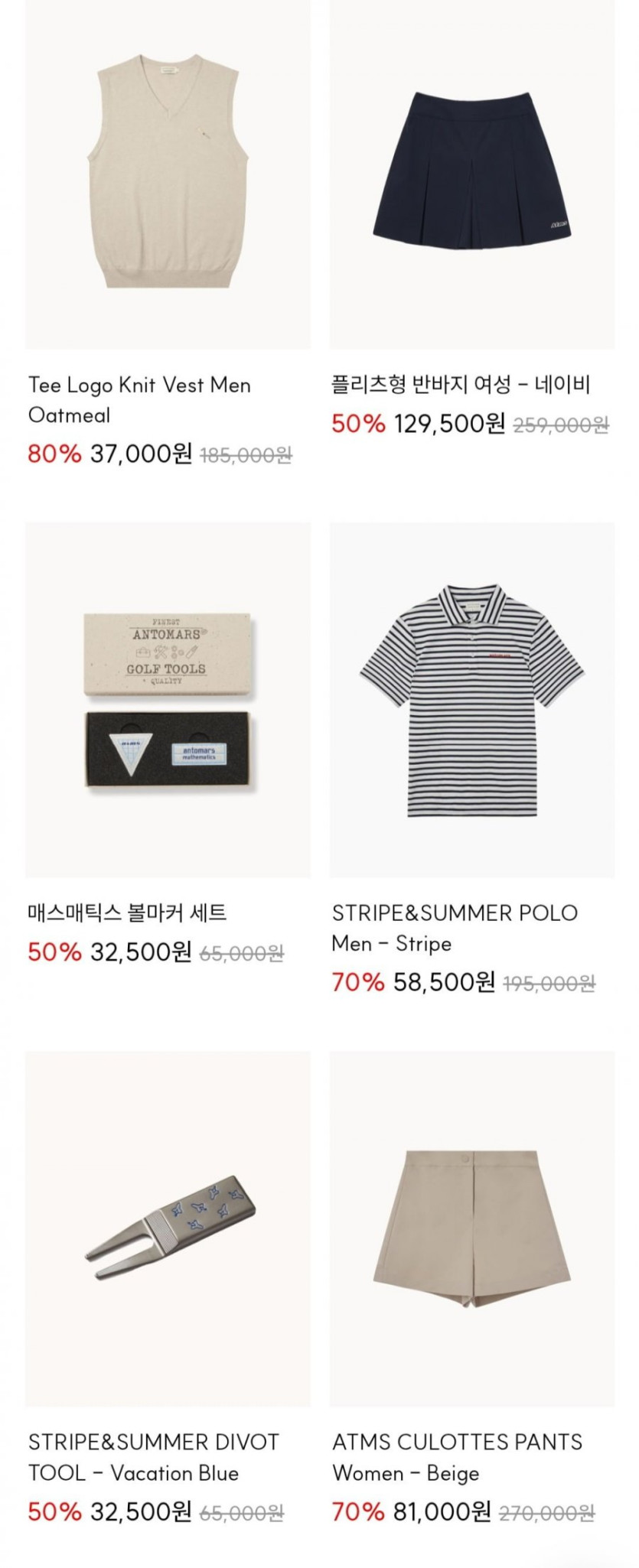Open ATMS CULOTTES PANTS Women Beige
Image resolution: width=639 pixels, height=1568 pixels.
pyautogui.click(x=471, y=1228)
